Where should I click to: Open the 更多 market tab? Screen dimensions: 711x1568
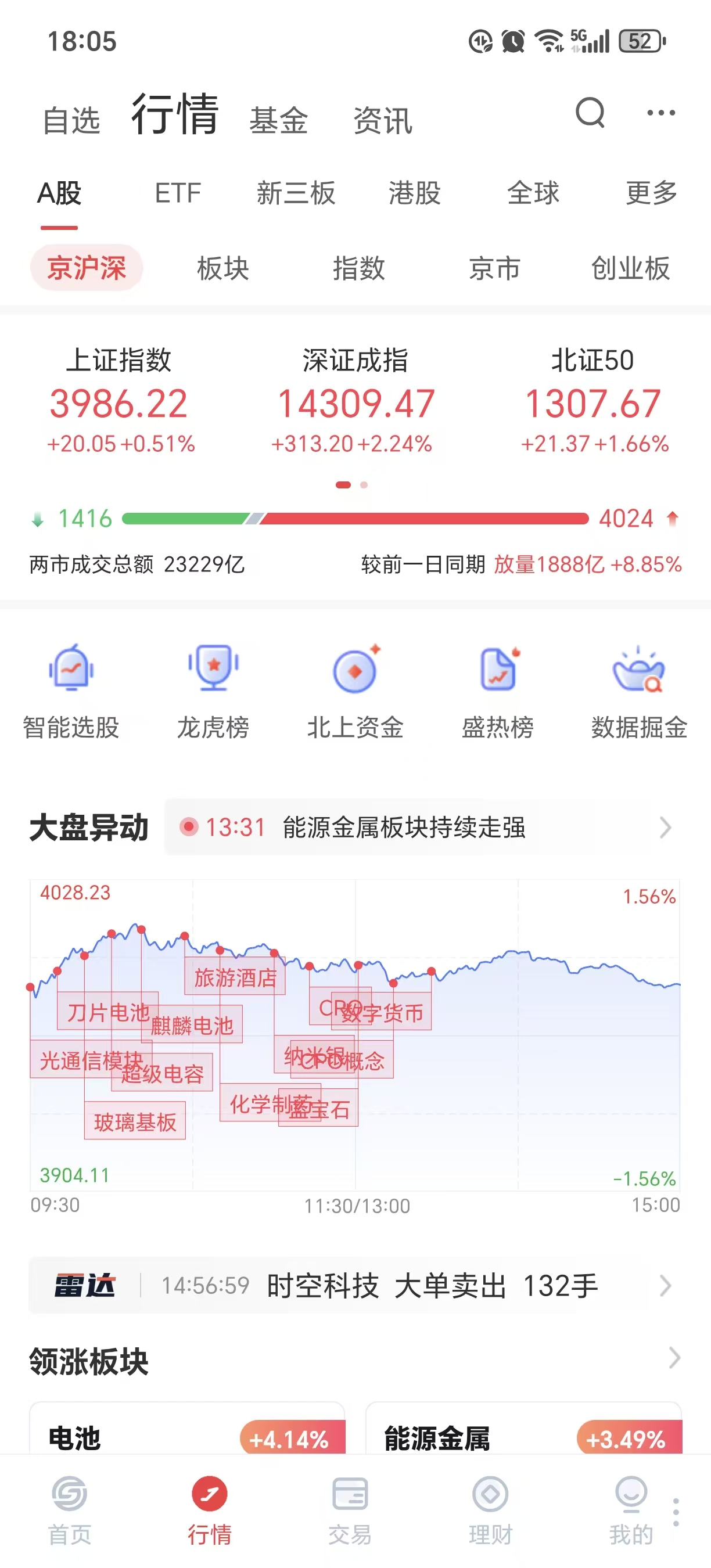[651, 193]
